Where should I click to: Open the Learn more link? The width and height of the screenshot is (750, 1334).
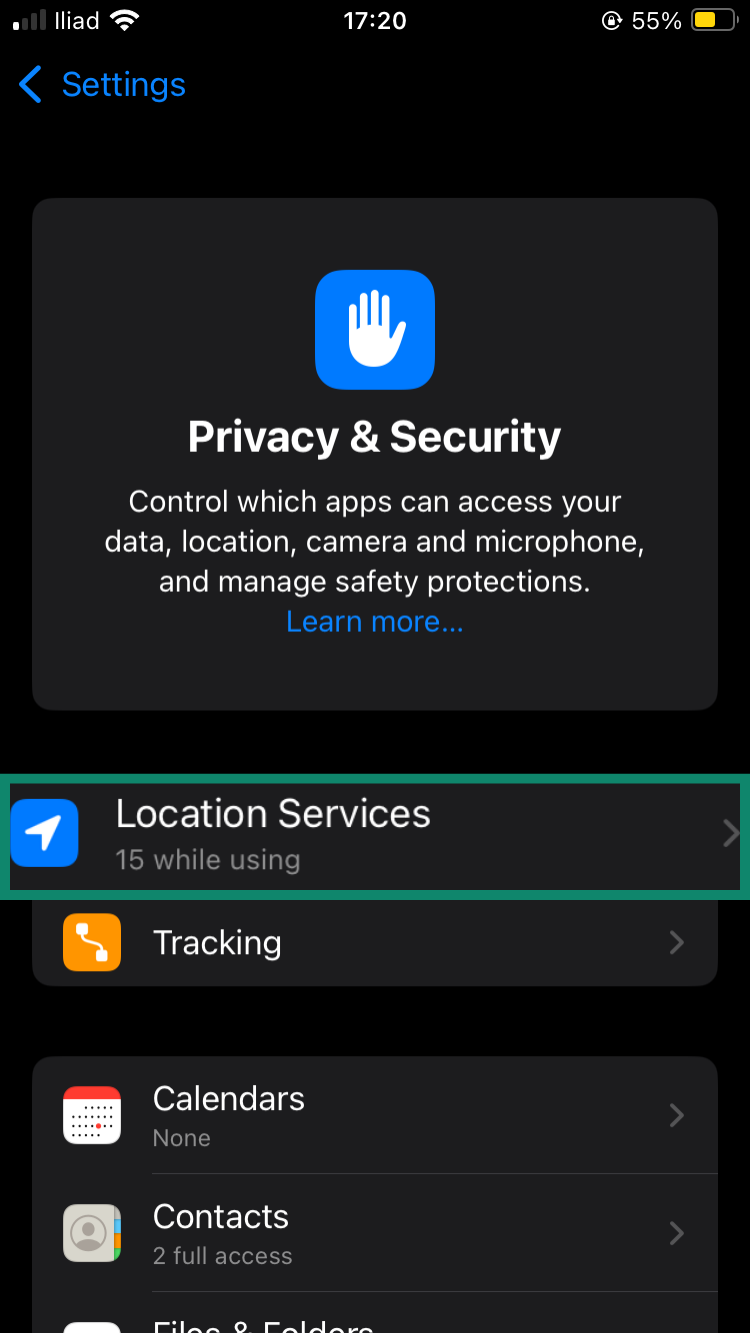(x=374, y=621)
